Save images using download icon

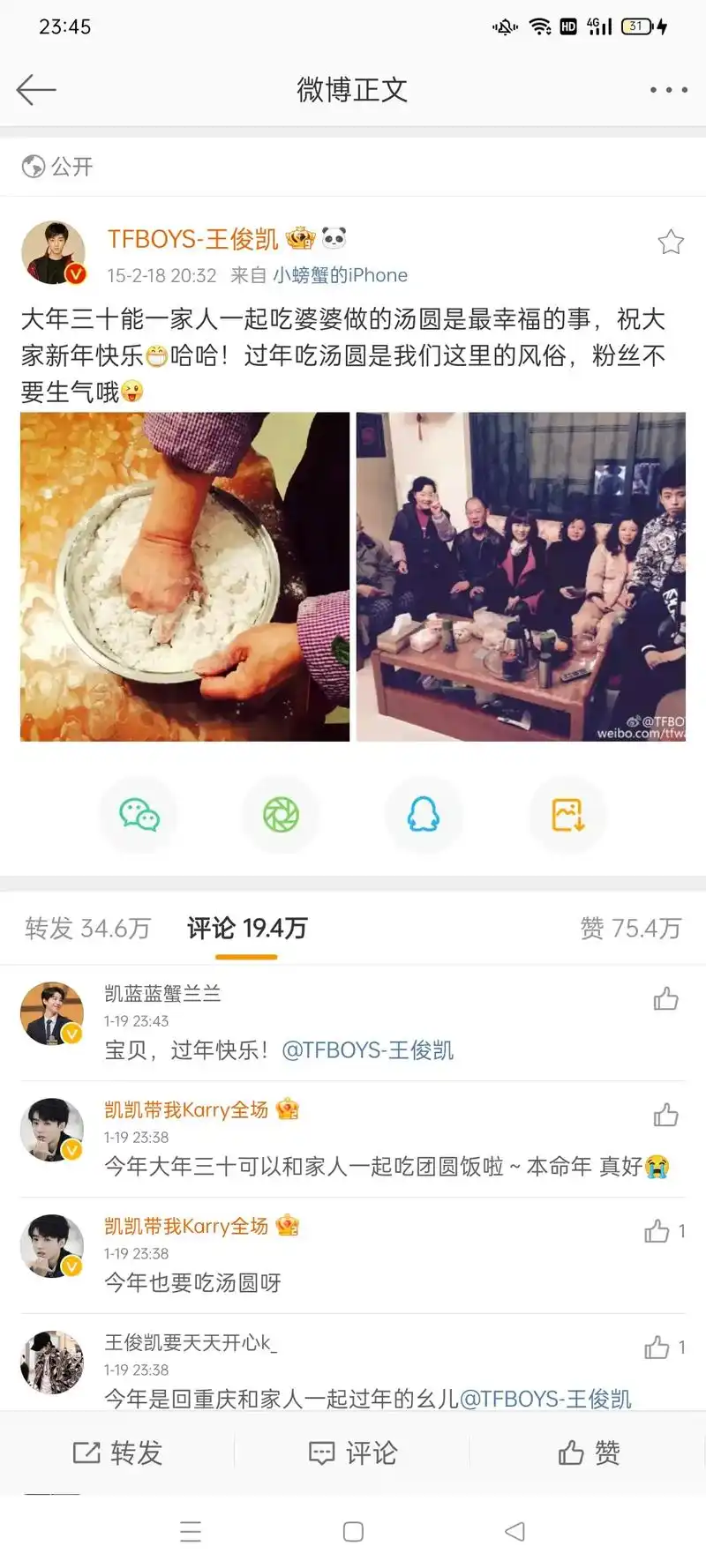point(567,815)
